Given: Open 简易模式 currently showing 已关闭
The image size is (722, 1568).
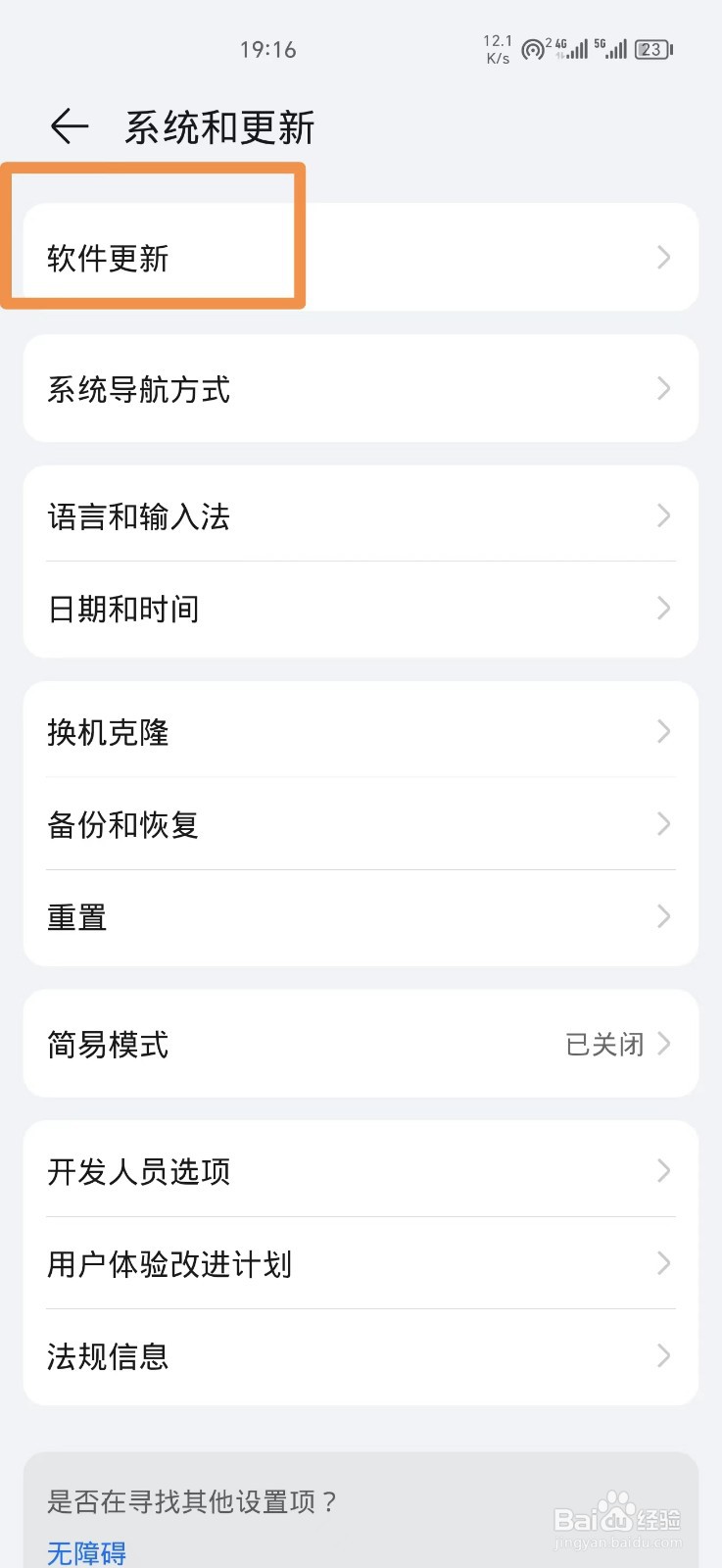Looking at the screenshot, I should click(108, 1045).
